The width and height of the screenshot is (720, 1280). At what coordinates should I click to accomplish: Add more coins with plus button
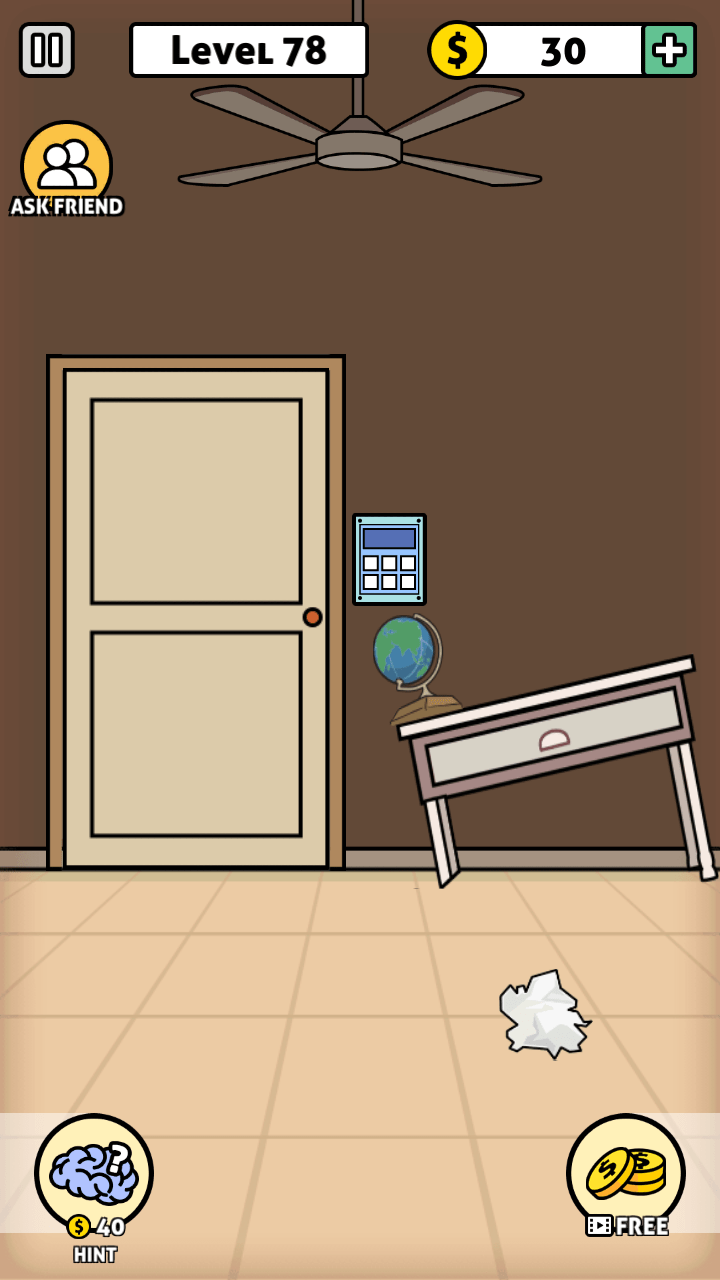(x=668, y=50)
